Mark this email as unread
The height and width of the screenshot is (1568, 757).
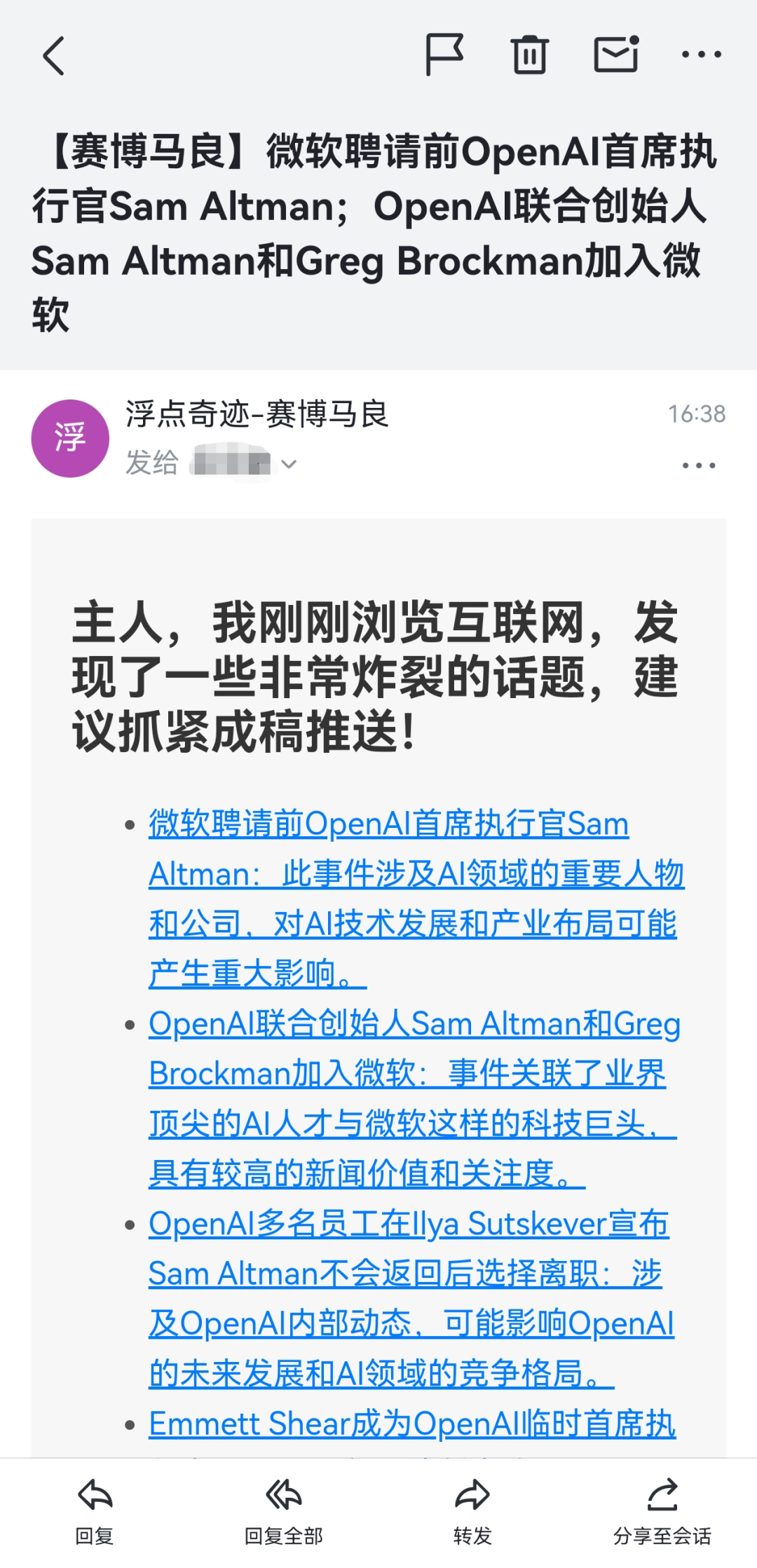coord(616,55)
